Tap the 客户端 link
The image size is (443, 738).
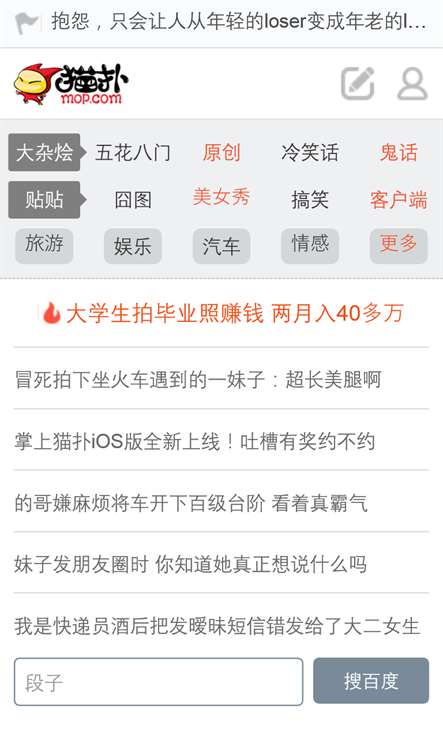pos(398,200)
